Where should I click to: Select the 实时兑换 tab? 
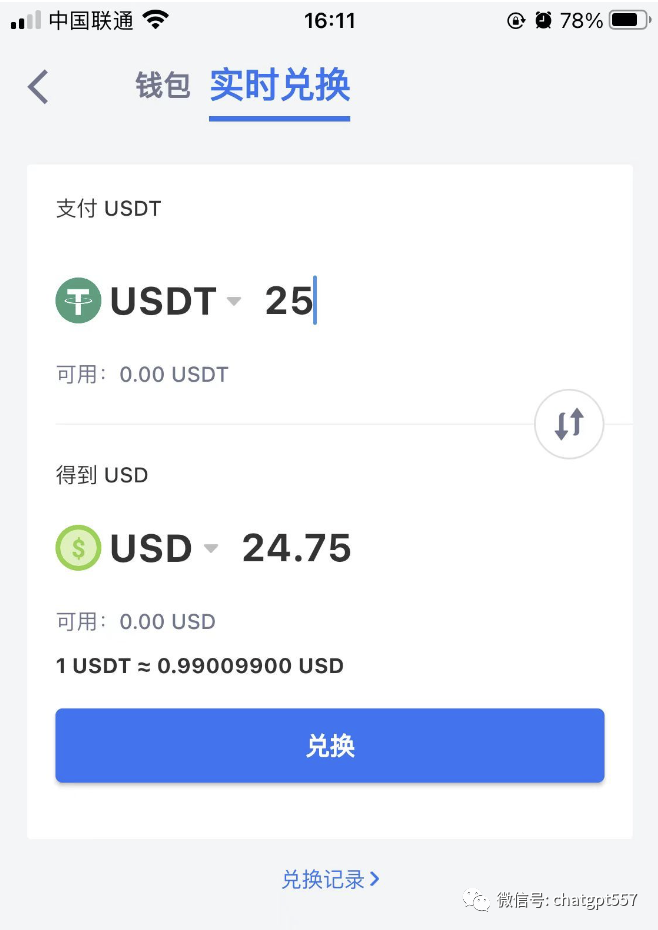point(280,86)
